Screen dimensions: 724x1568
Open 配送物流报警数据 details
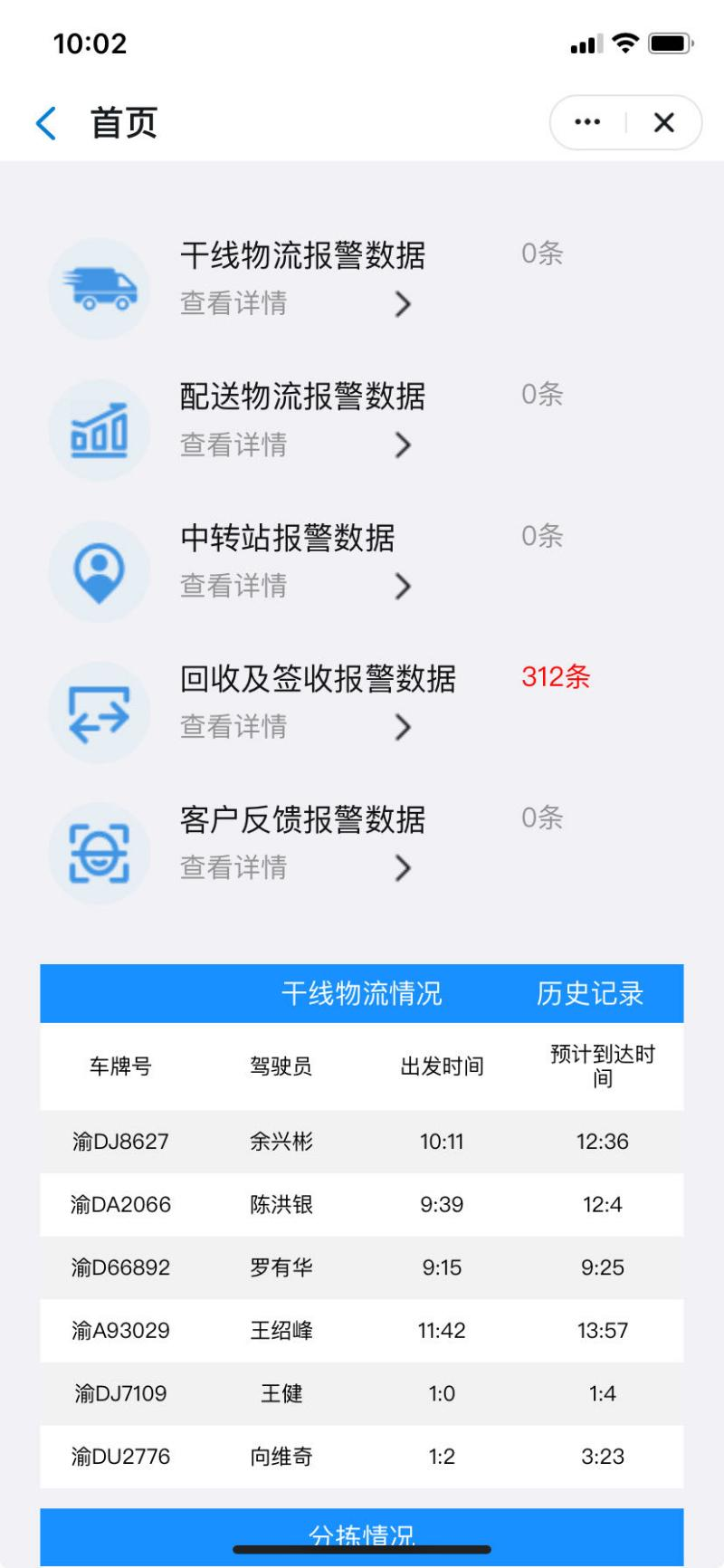click(x=295, y=445)
